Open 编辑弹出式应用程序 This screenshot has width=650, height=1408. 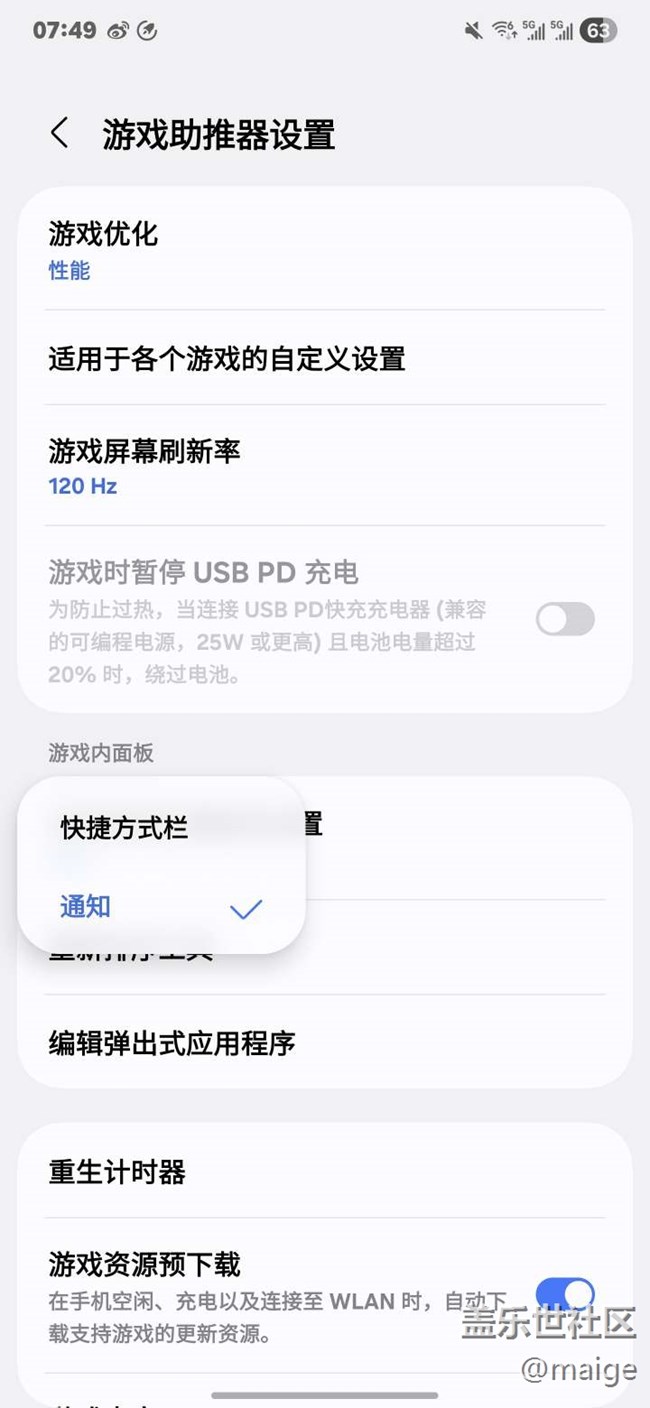click(x=325, y=1043)
